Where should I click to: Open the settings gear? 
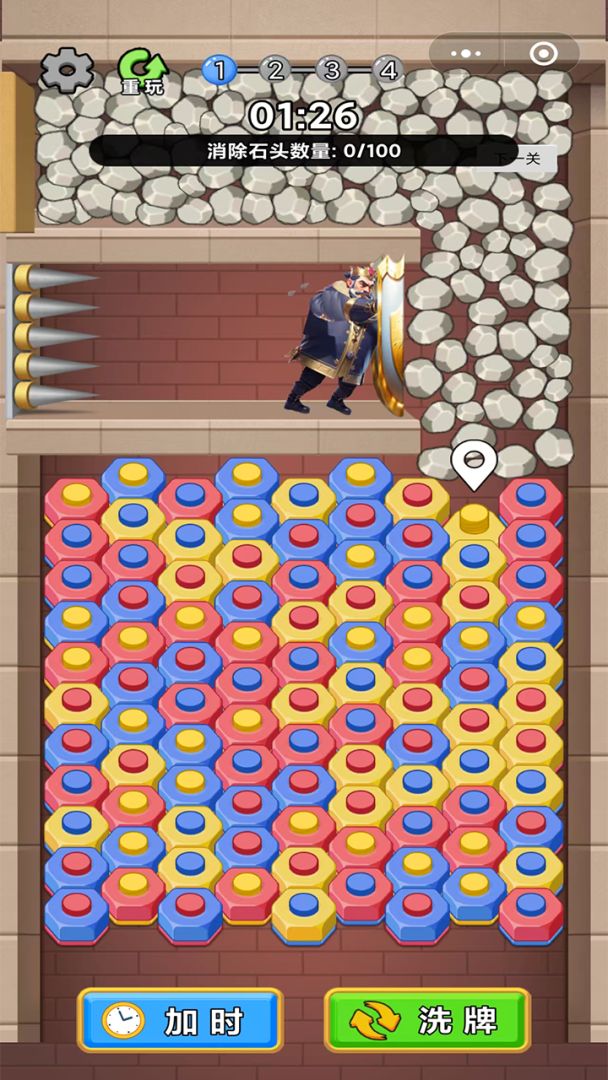67,70
